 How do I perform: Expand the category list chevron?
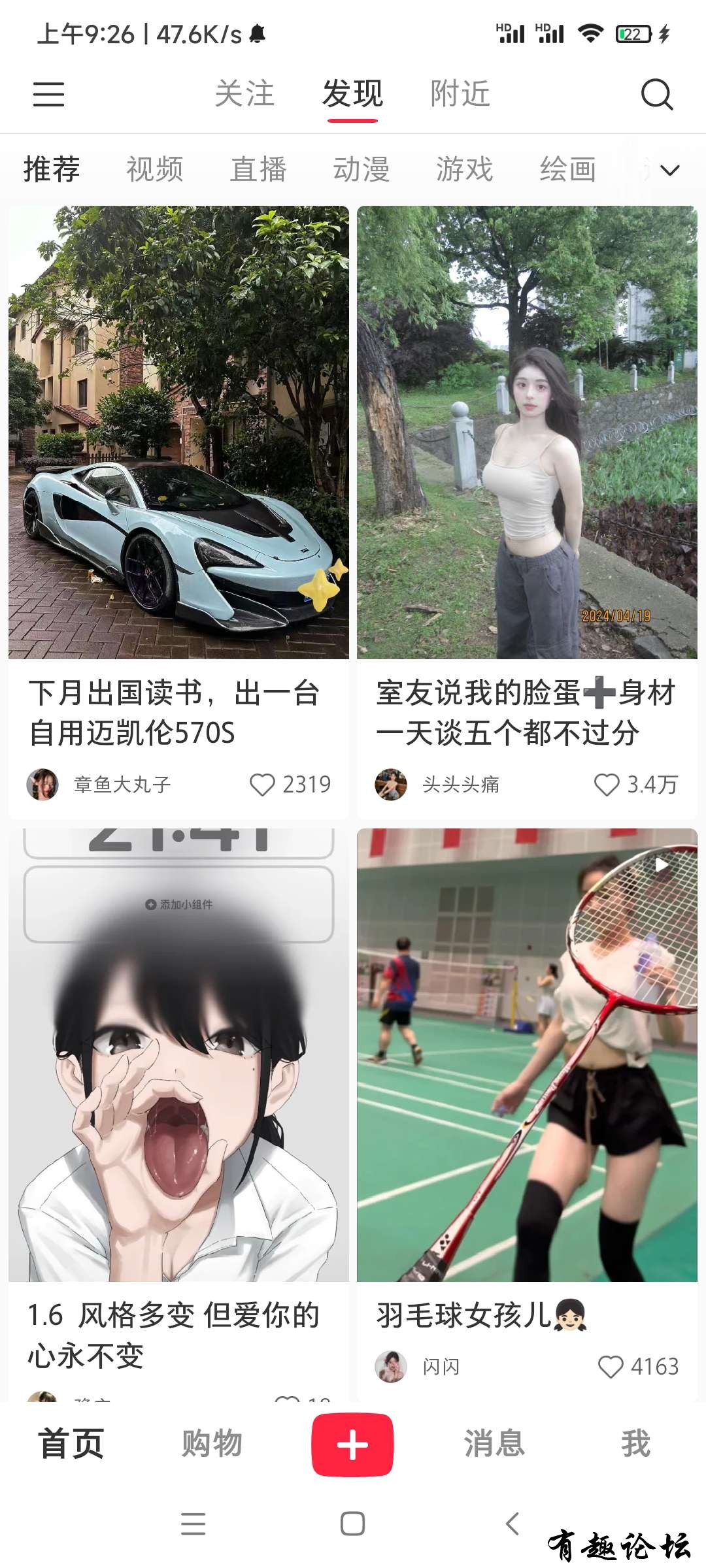tap(670, 170)
